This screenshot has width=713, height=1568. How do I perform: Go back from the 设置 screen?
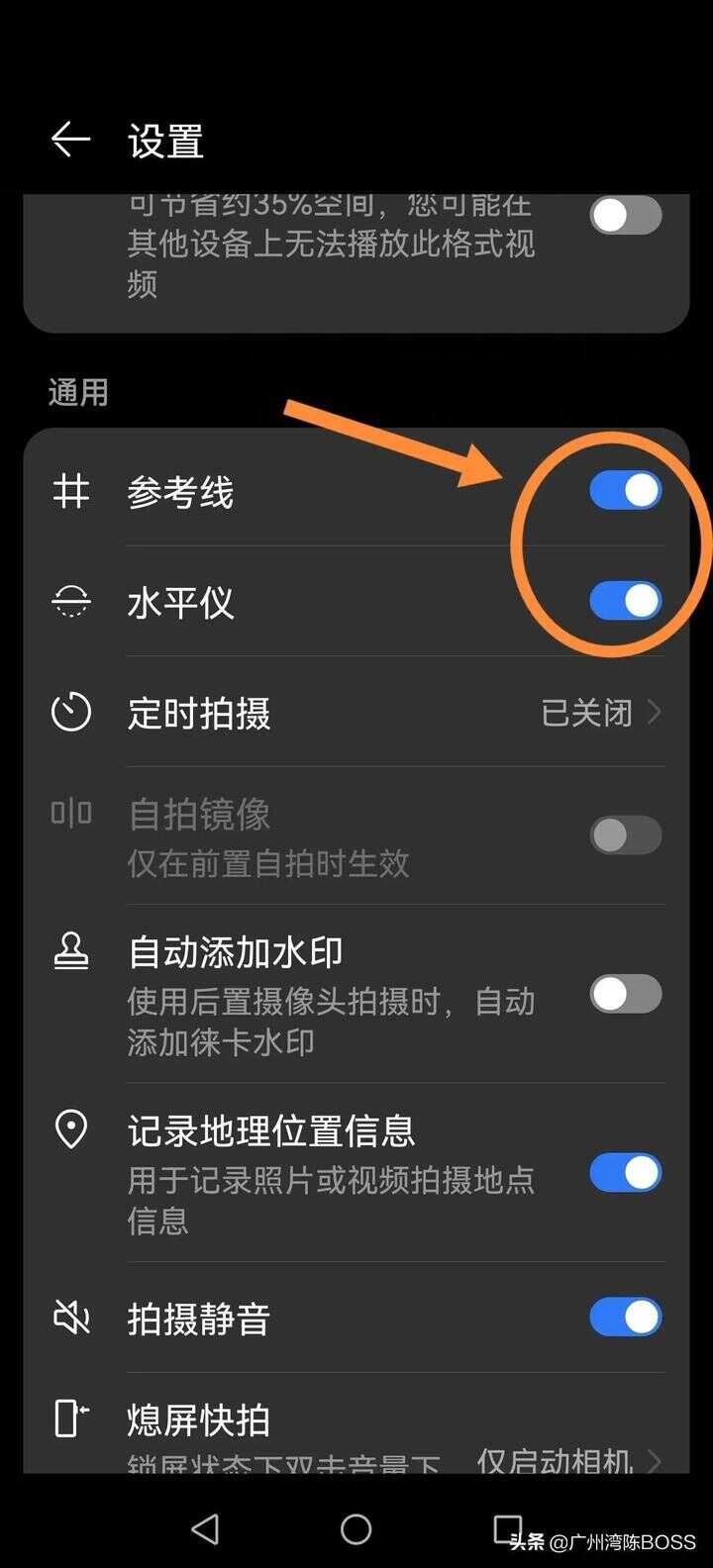coord(70,140)
